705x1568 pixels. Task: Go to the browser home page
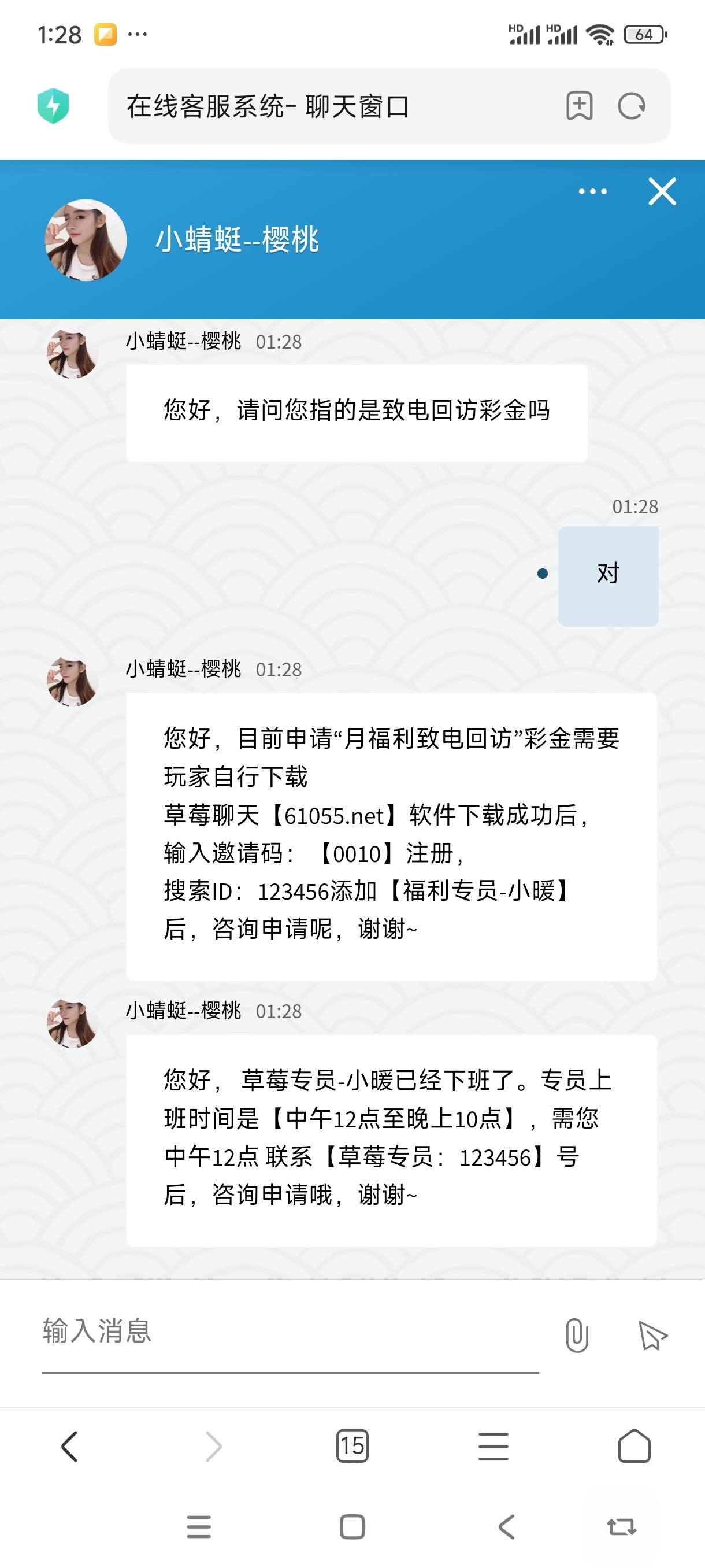(x=634, y=1446)
